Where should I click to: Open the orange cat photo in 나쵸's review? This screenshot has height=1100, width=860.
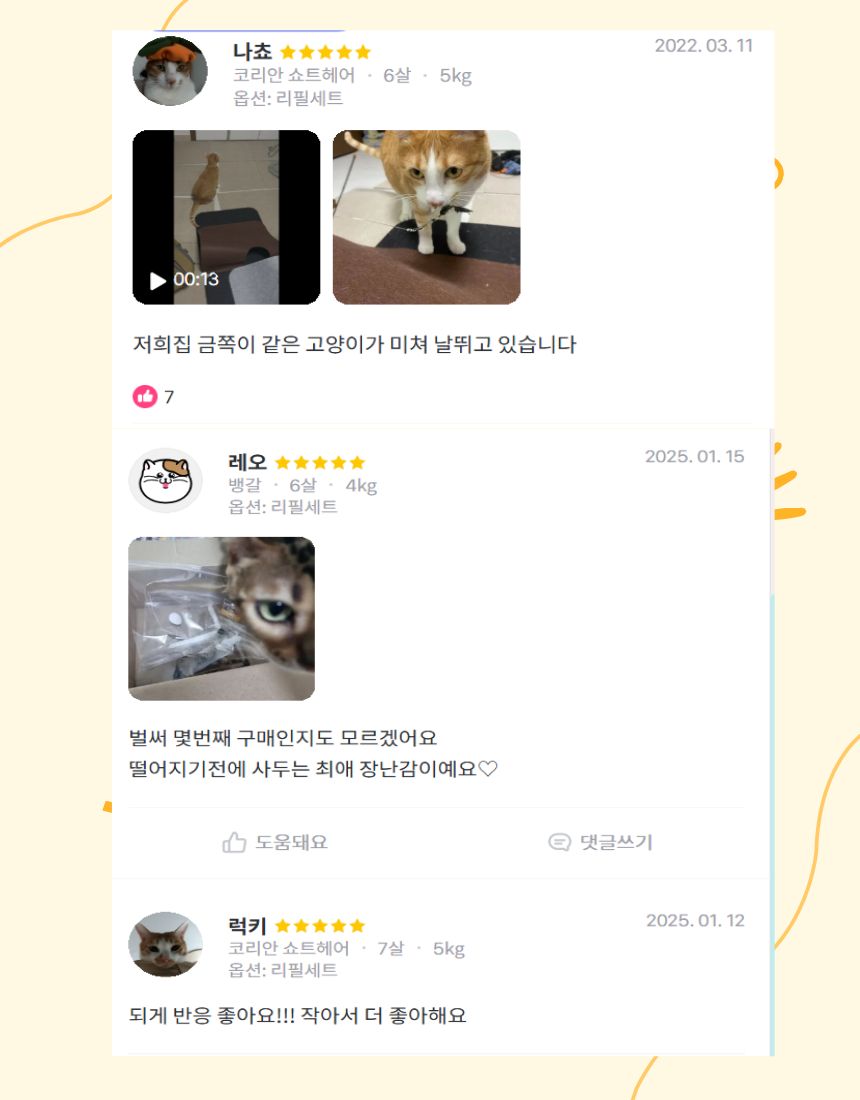(427, 216)
